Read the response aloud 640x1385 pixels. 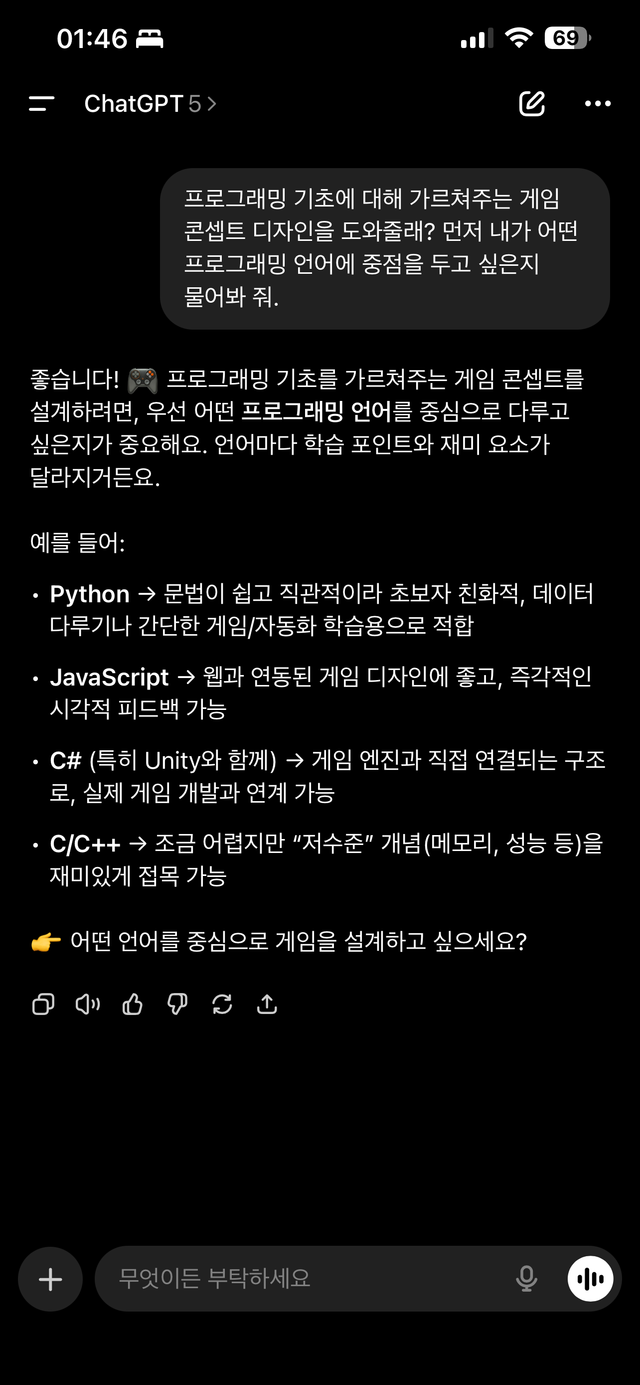(88, 1004)
